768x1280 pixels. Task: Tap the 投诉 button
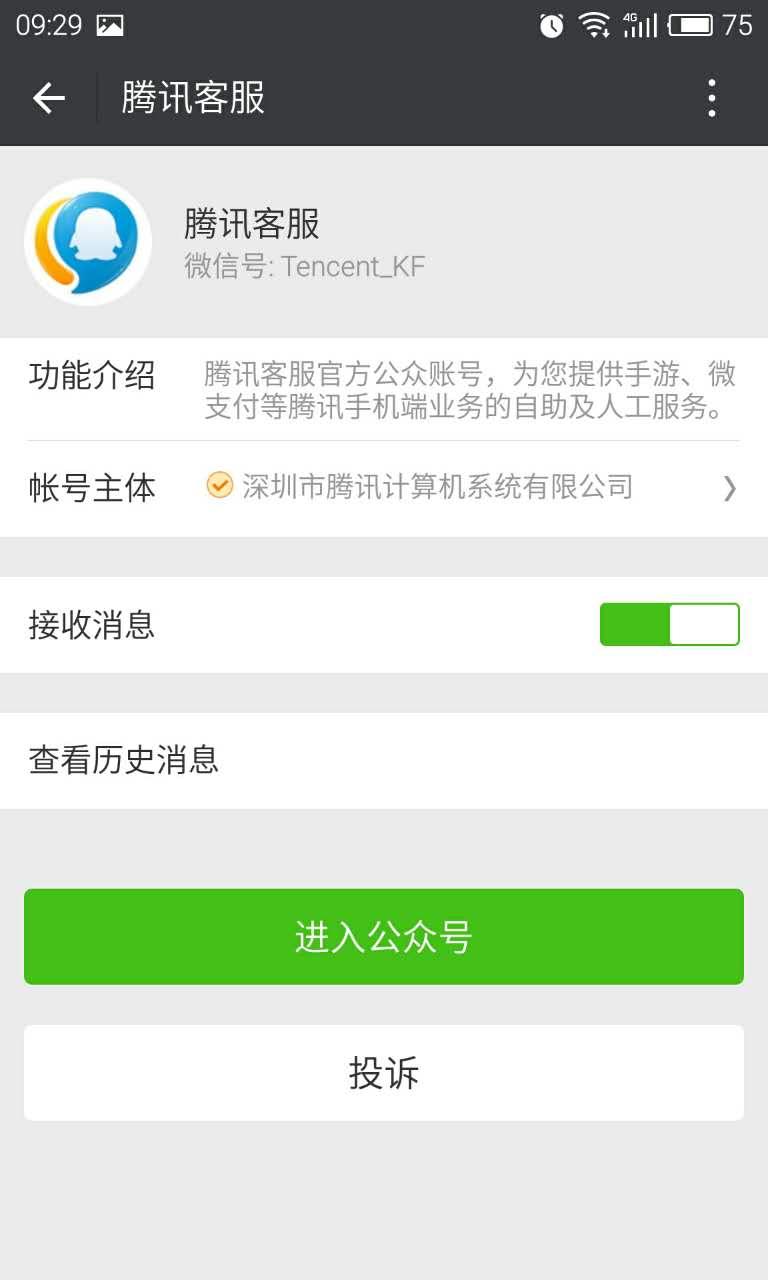[x=384, y=1073]
